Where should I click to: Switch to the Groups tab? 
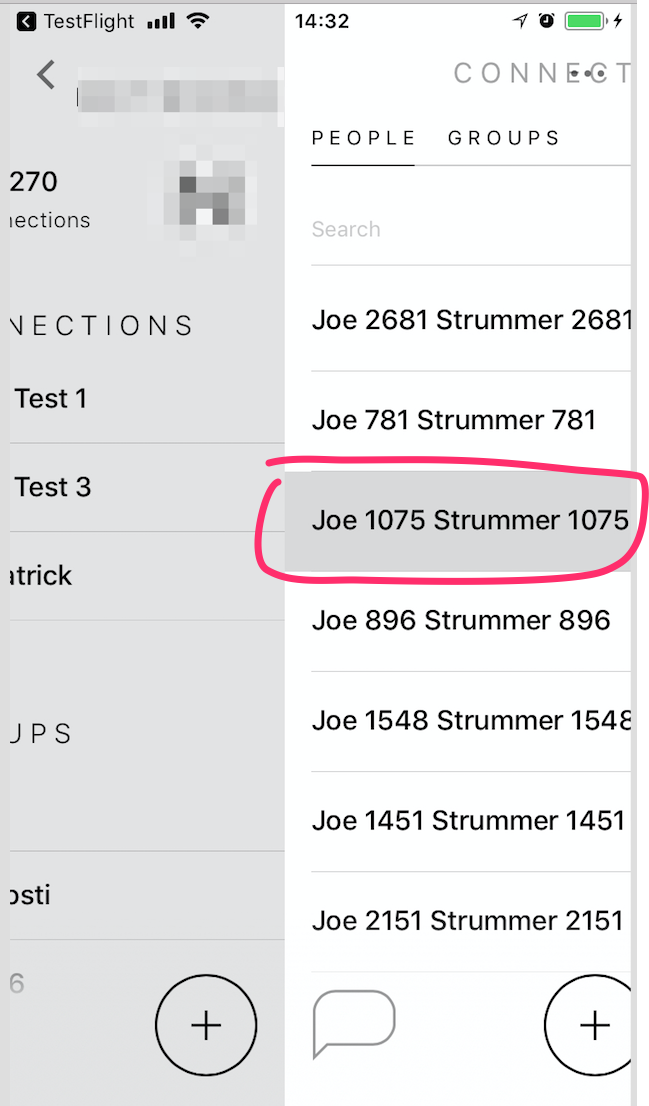(503, 138)
